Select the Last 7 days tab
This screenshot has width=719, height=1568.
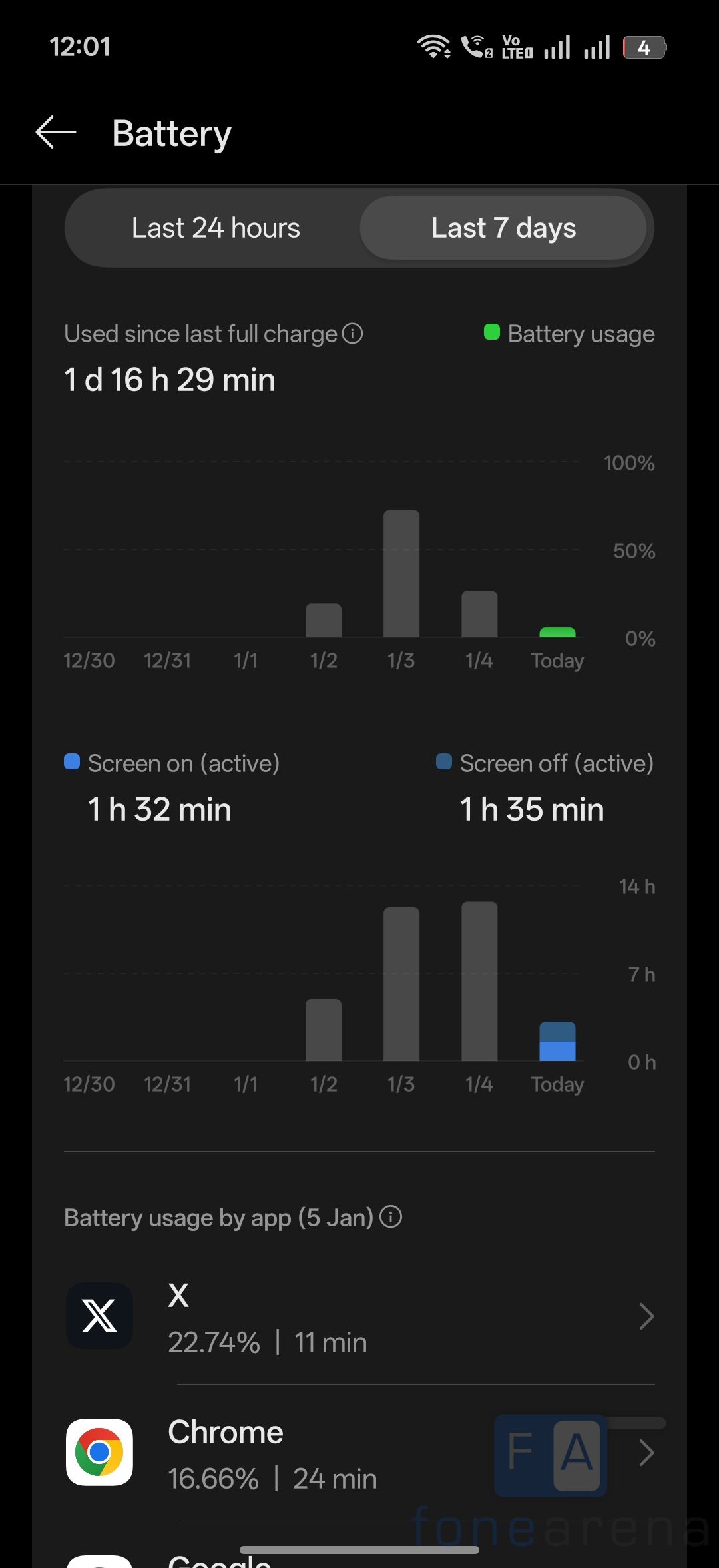[503, 228]
